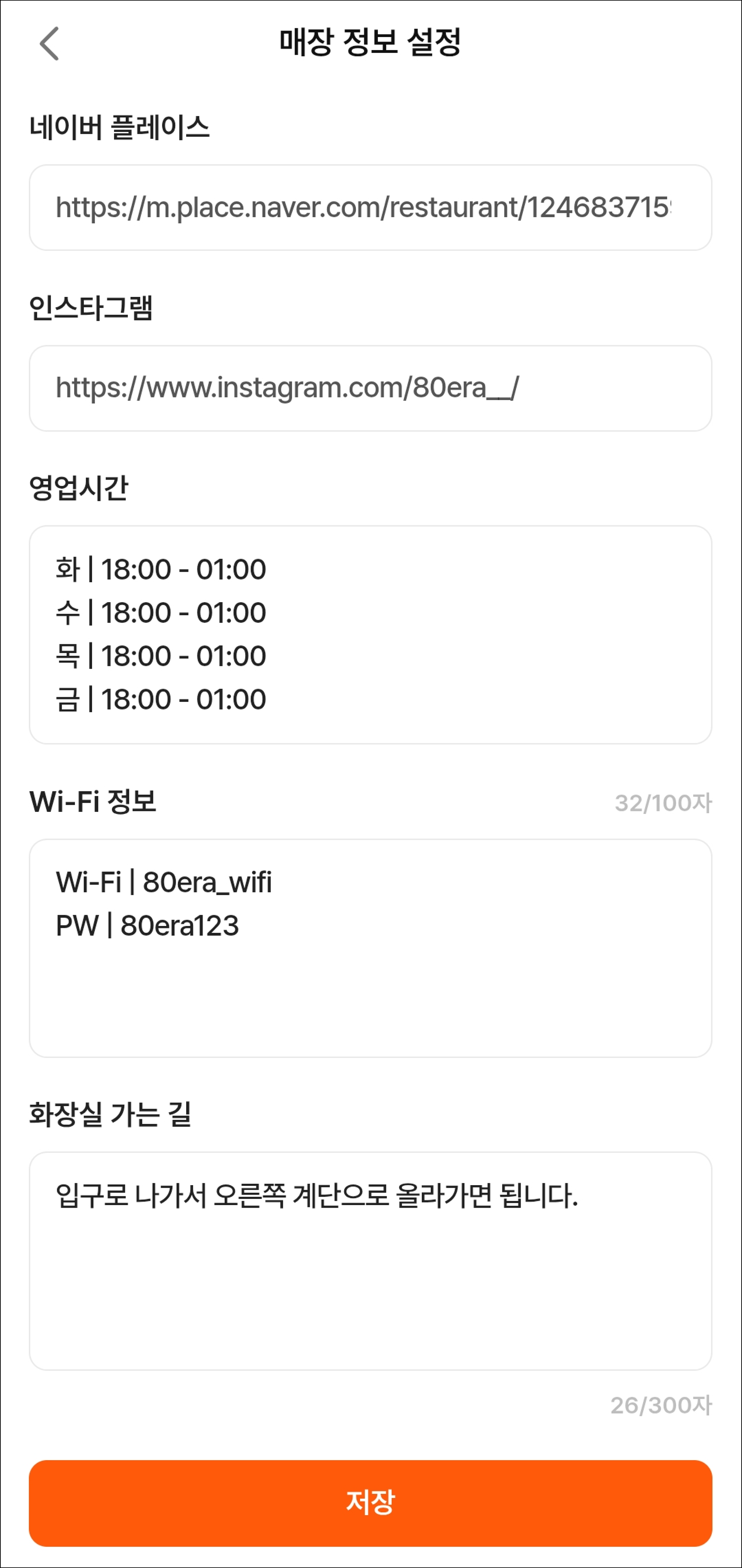Edit the Wi-Fi information box
The width and height of the screenshot is (742, 1568).
370,948
